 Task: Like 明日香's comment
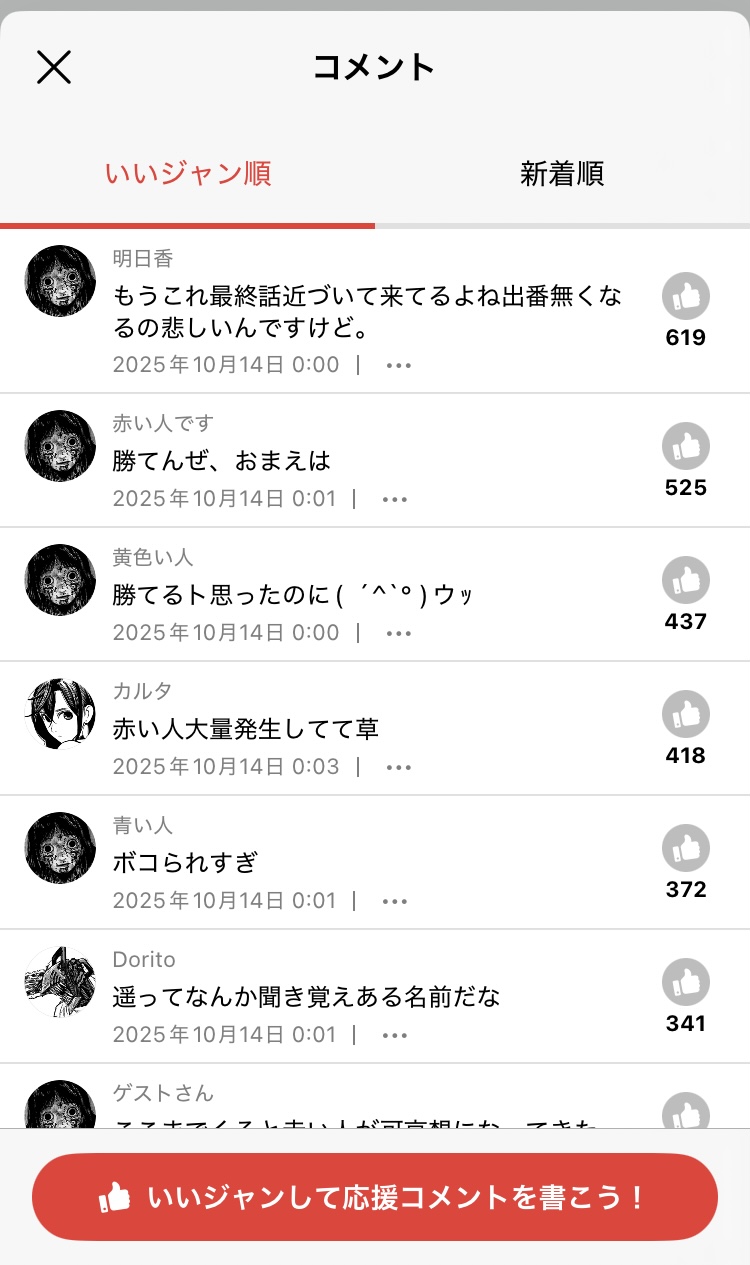coord(686,296)
